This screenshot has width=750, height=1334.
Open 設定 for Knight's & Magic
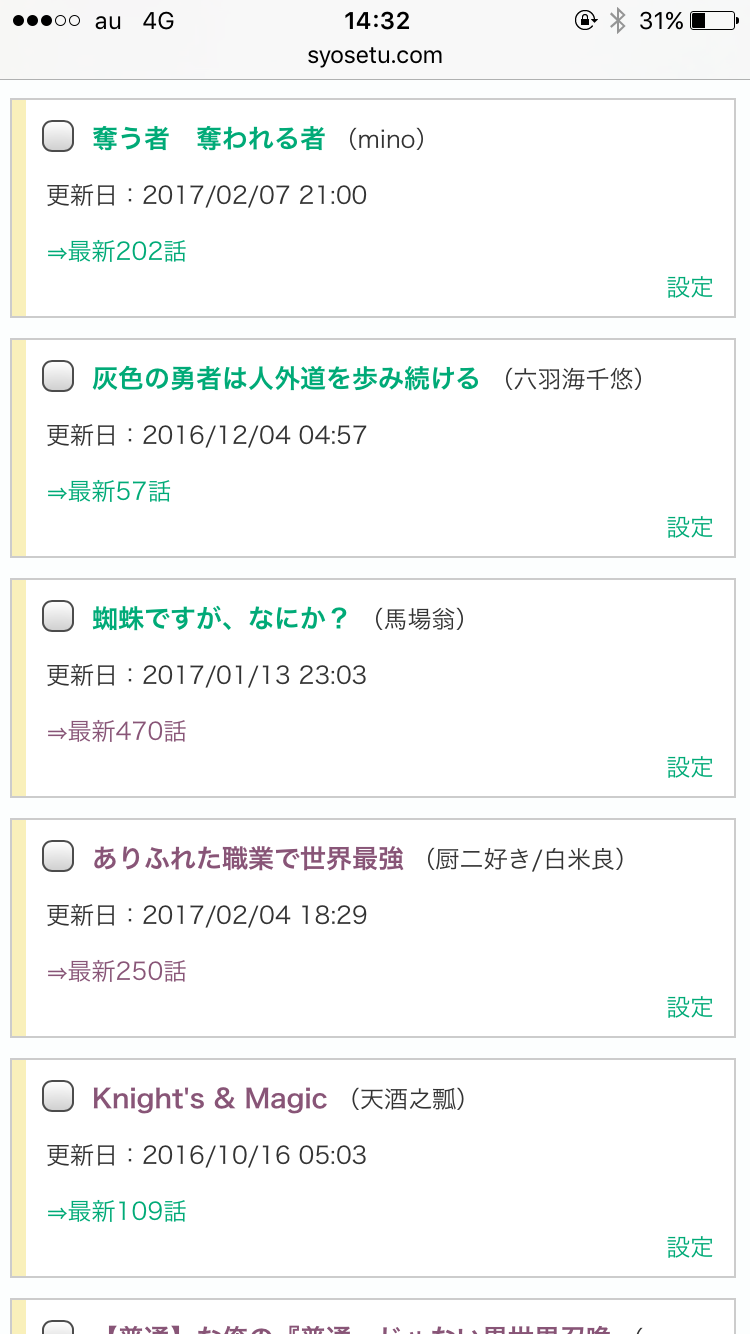(690, 1248)
